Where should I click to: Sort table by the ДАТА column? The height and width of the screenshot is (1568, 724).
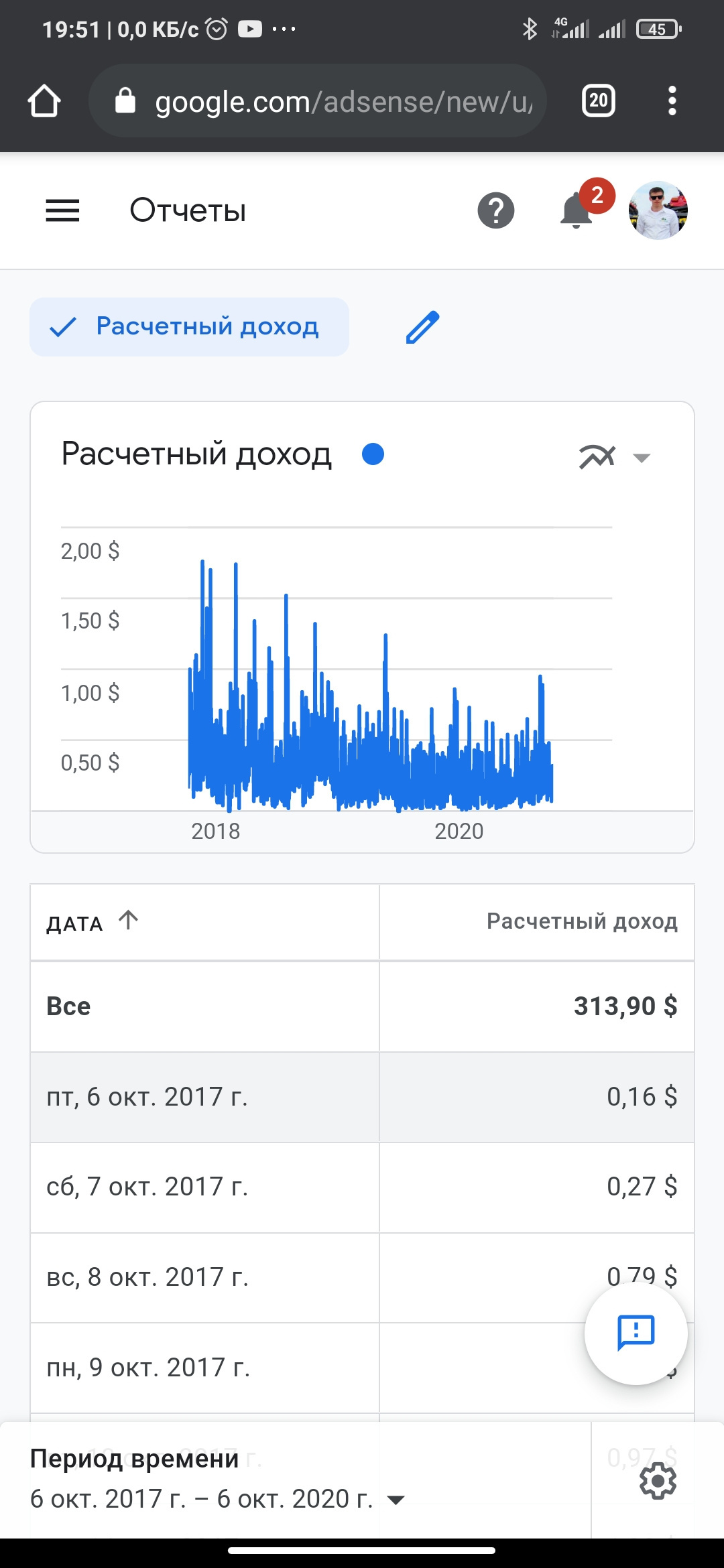(x=93, y=923)
